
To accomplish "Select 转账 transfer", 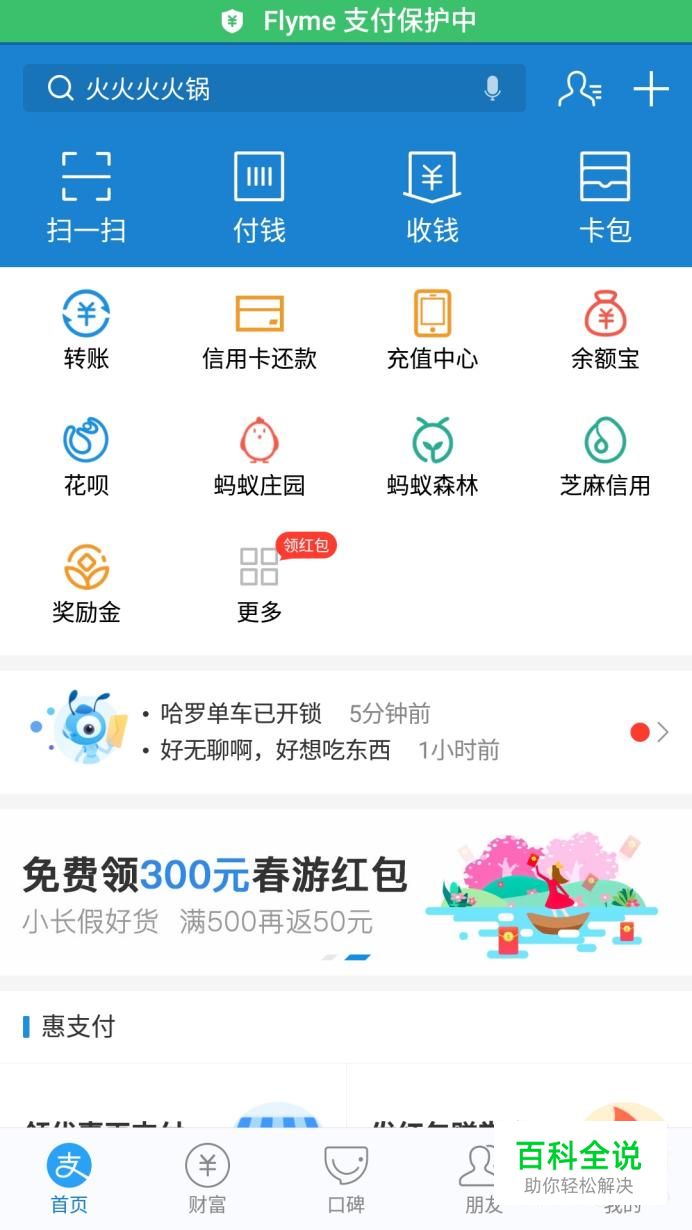I will [x=86, y=330].
